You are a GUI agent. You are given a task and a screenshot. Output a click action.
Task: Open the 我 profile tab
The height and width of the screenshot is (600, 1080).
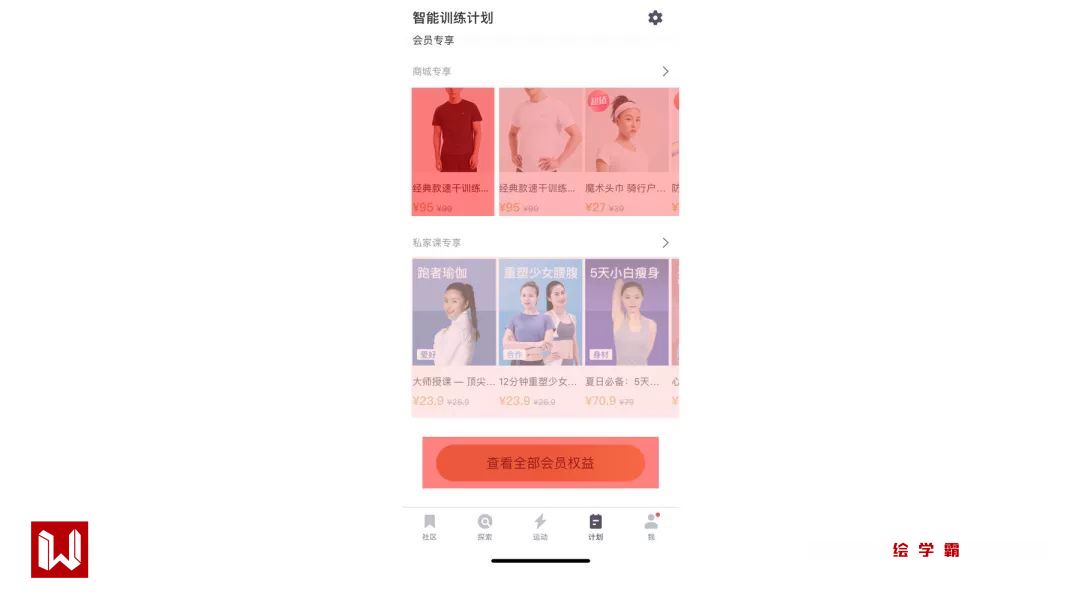(x=651, y=526)
